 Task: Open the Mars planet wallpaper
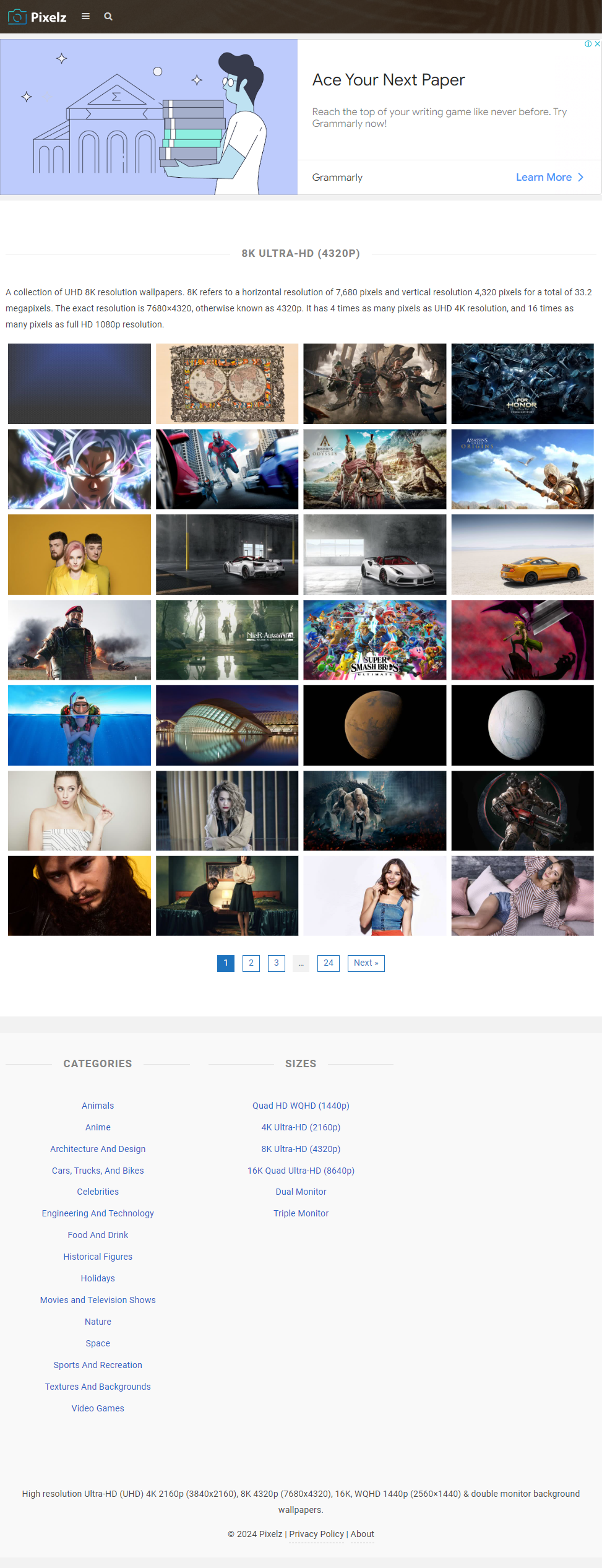pos(374,725)
